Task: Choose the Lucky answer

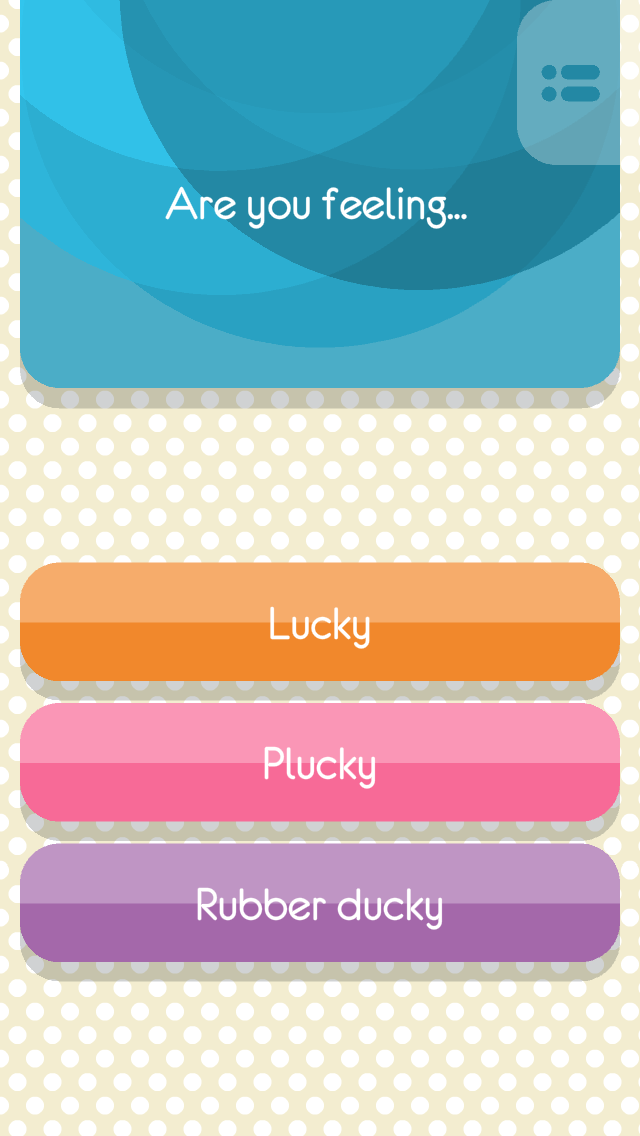Action: click(320, 623)
